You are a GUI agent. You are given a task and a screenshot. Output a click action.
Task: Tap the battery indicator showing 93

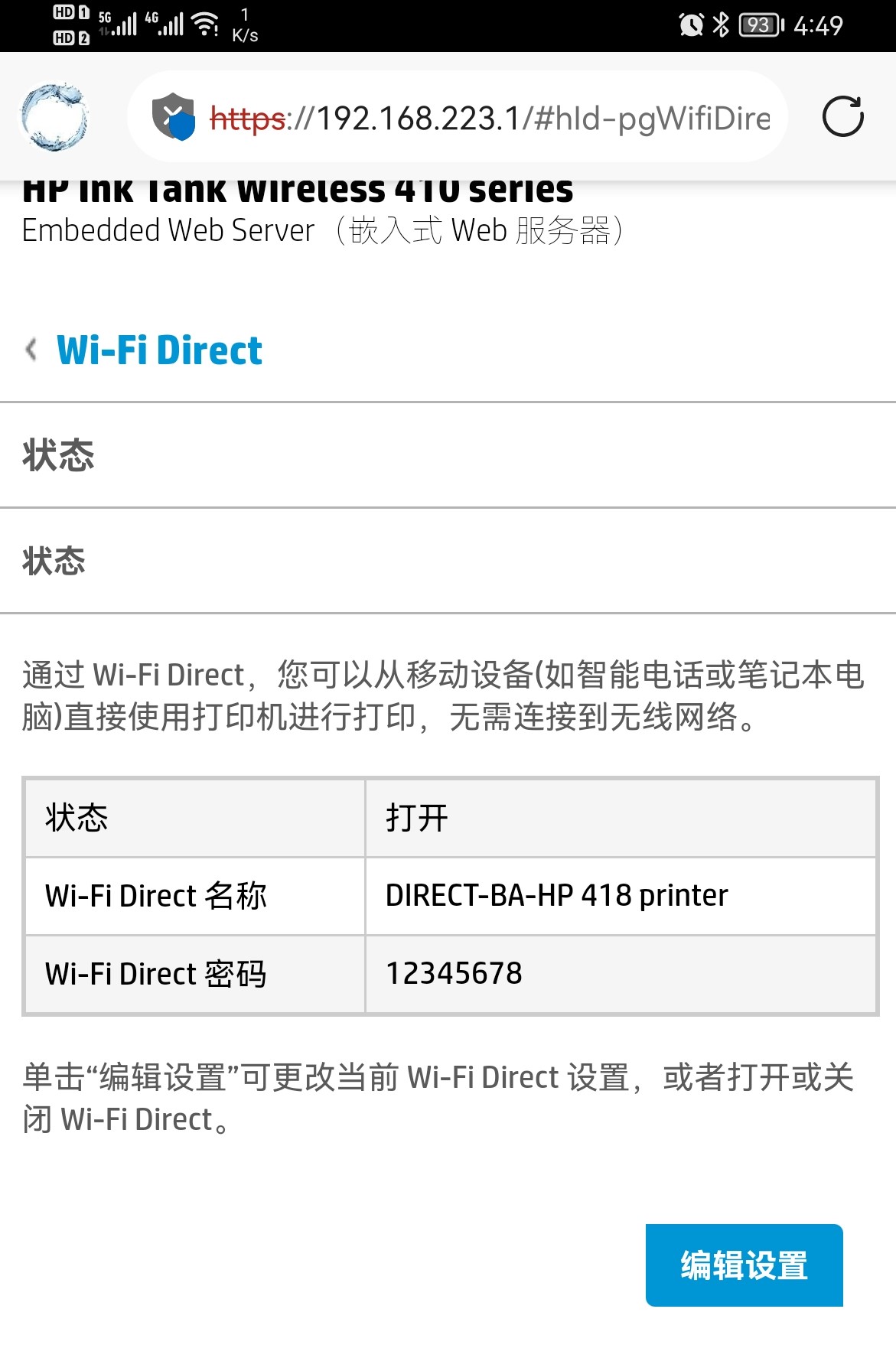[758, 23]
